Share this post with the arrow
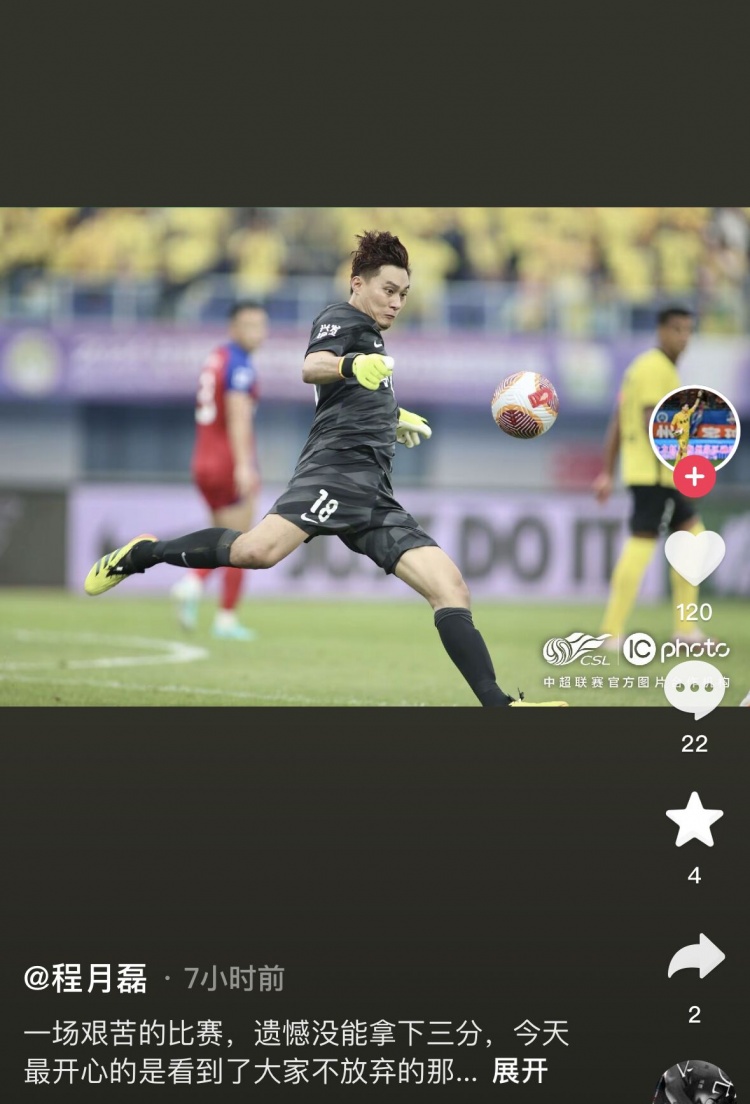The width and height of the screenshot is (750, 1104). tap(695, 957)
